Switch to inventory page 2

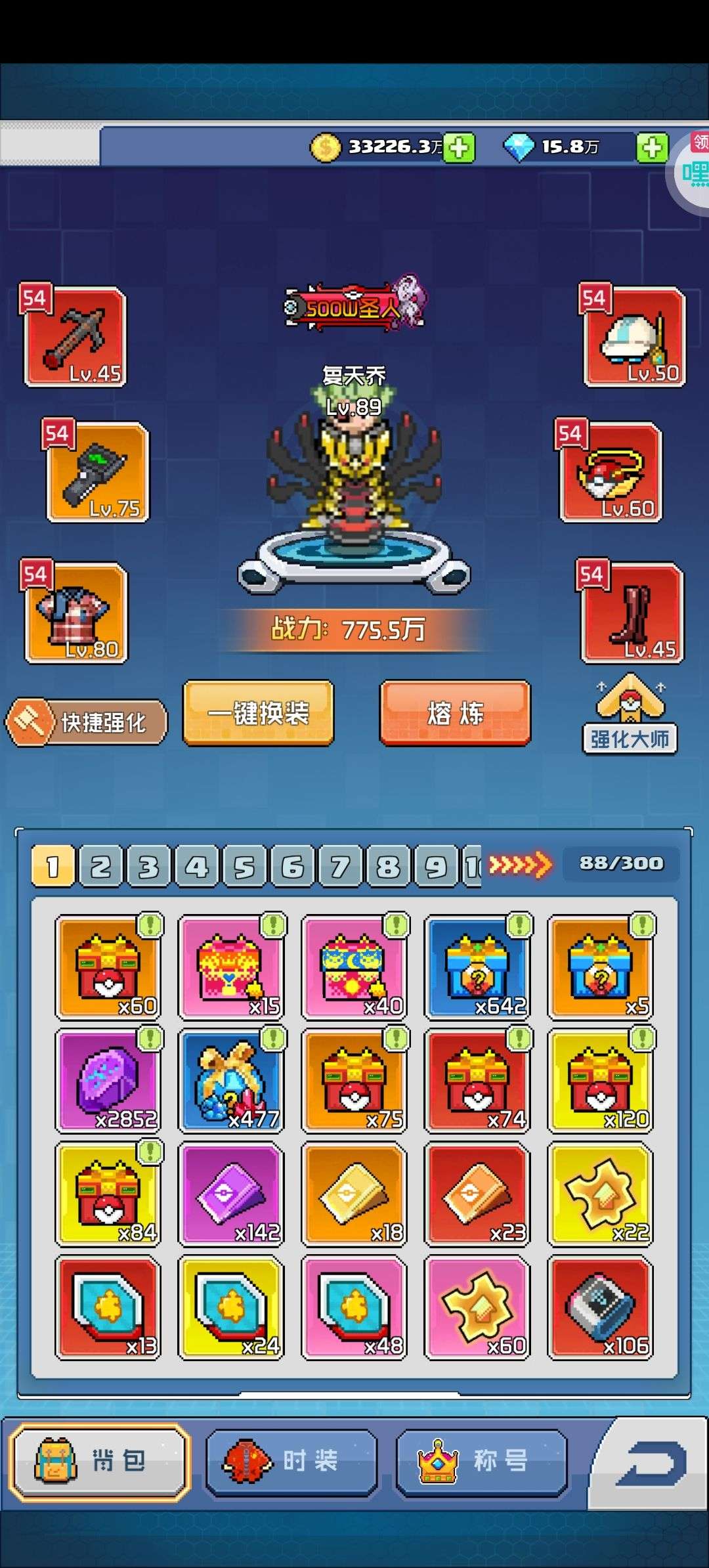[x=100, y=867]
